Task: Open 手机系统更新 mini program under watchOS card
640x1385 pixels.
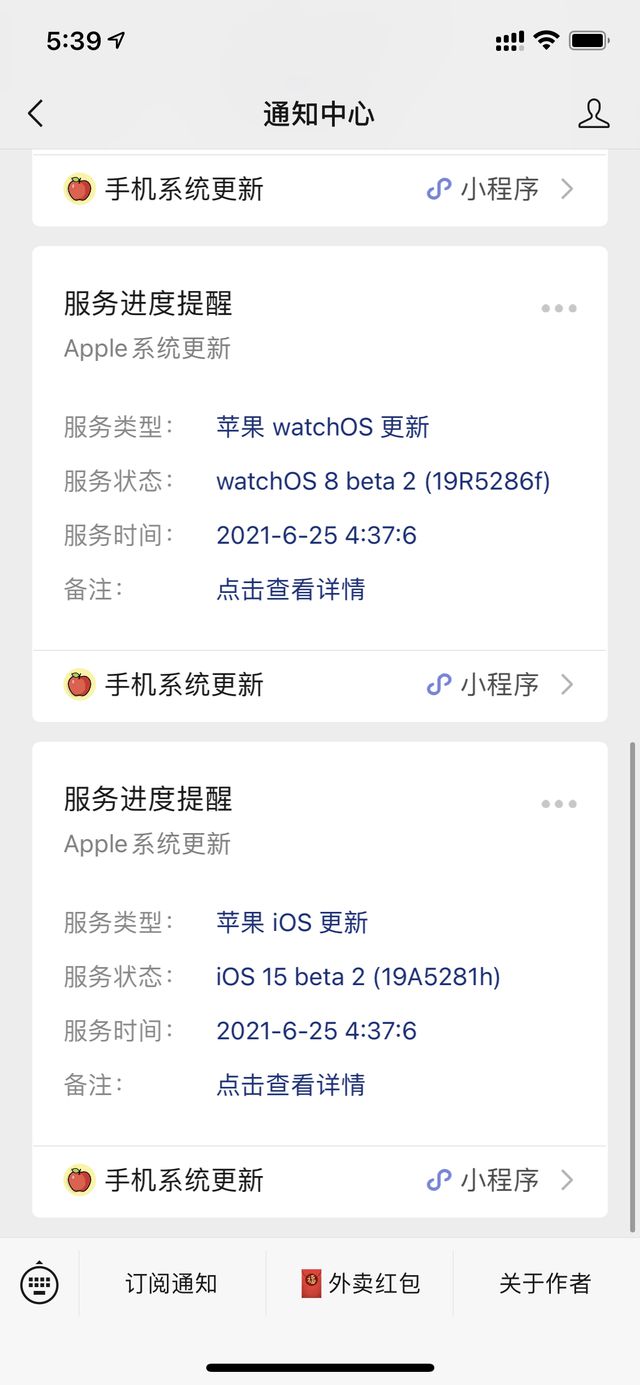Action: 320,685
